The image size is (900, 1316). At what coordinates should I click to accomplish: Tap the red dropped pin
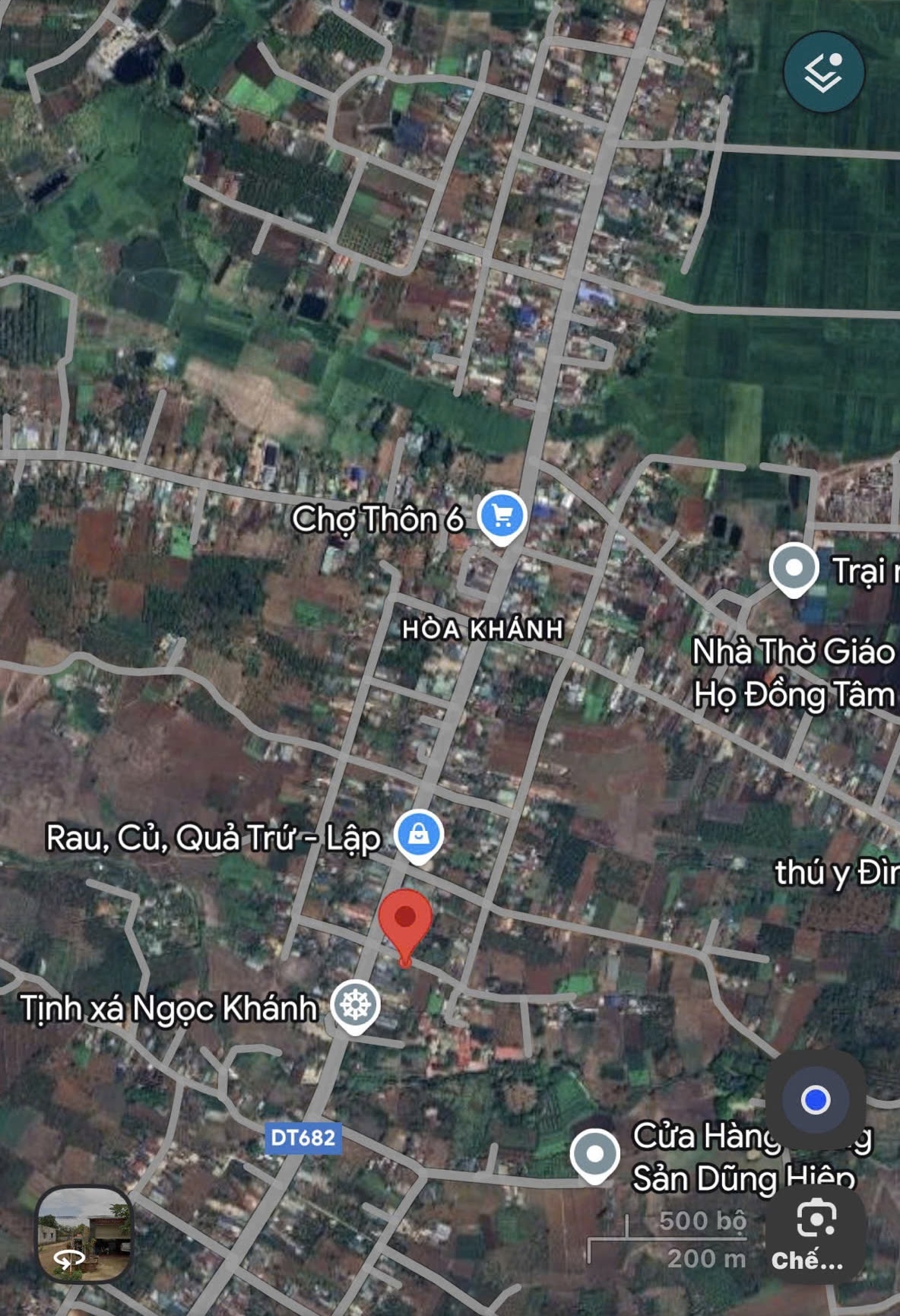[x=405, y=920]
